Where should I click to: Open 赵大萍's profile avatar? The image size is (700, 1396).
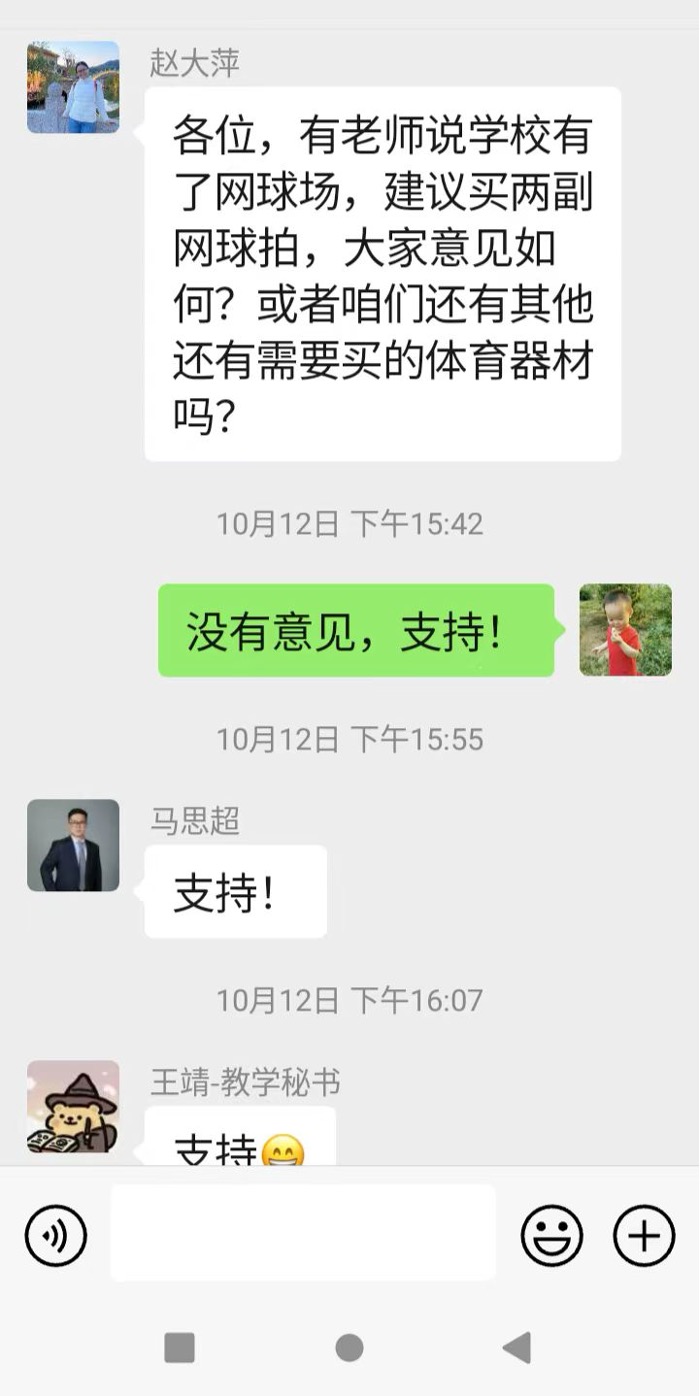73,87
